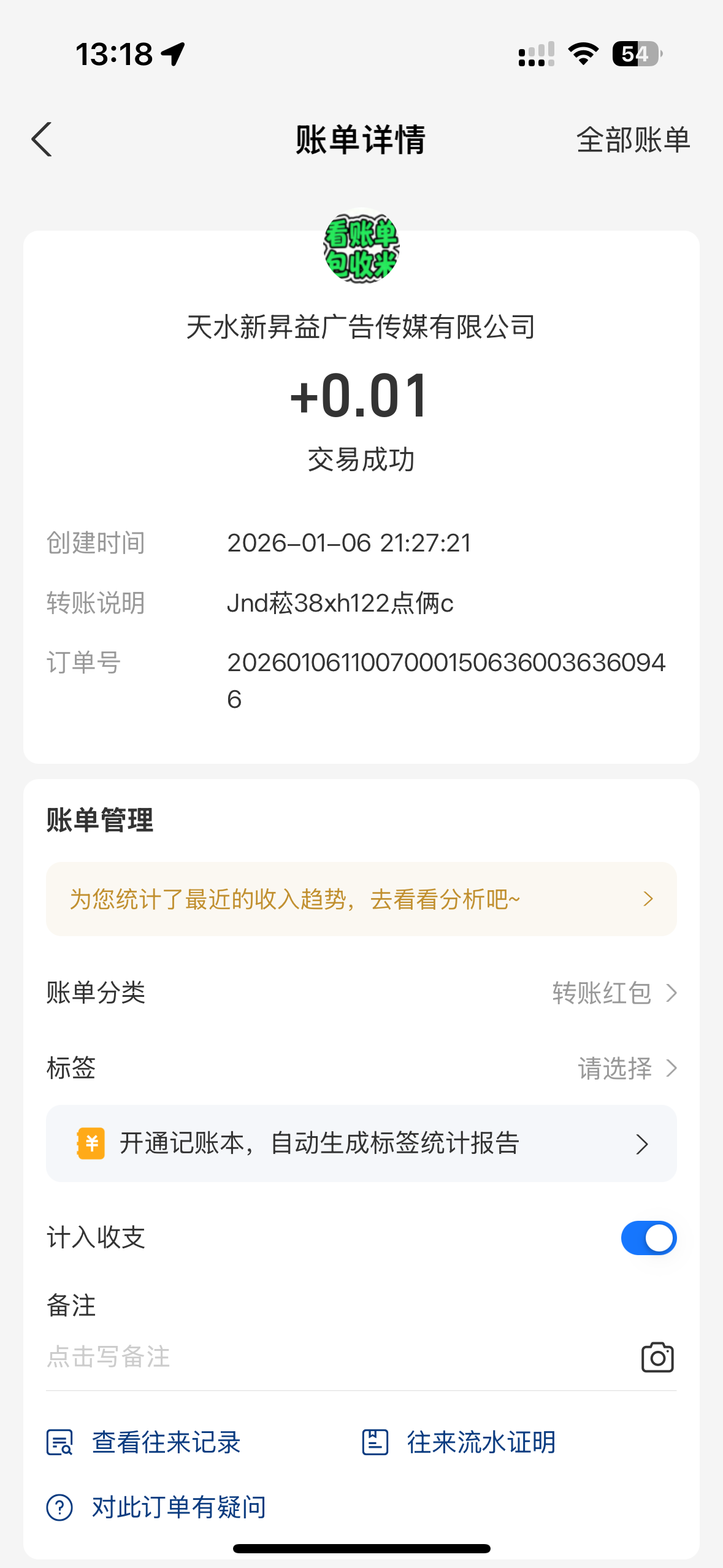723x1568 pixels.
Task: Add a photo with the camera icon
Action: [657, 1357]
